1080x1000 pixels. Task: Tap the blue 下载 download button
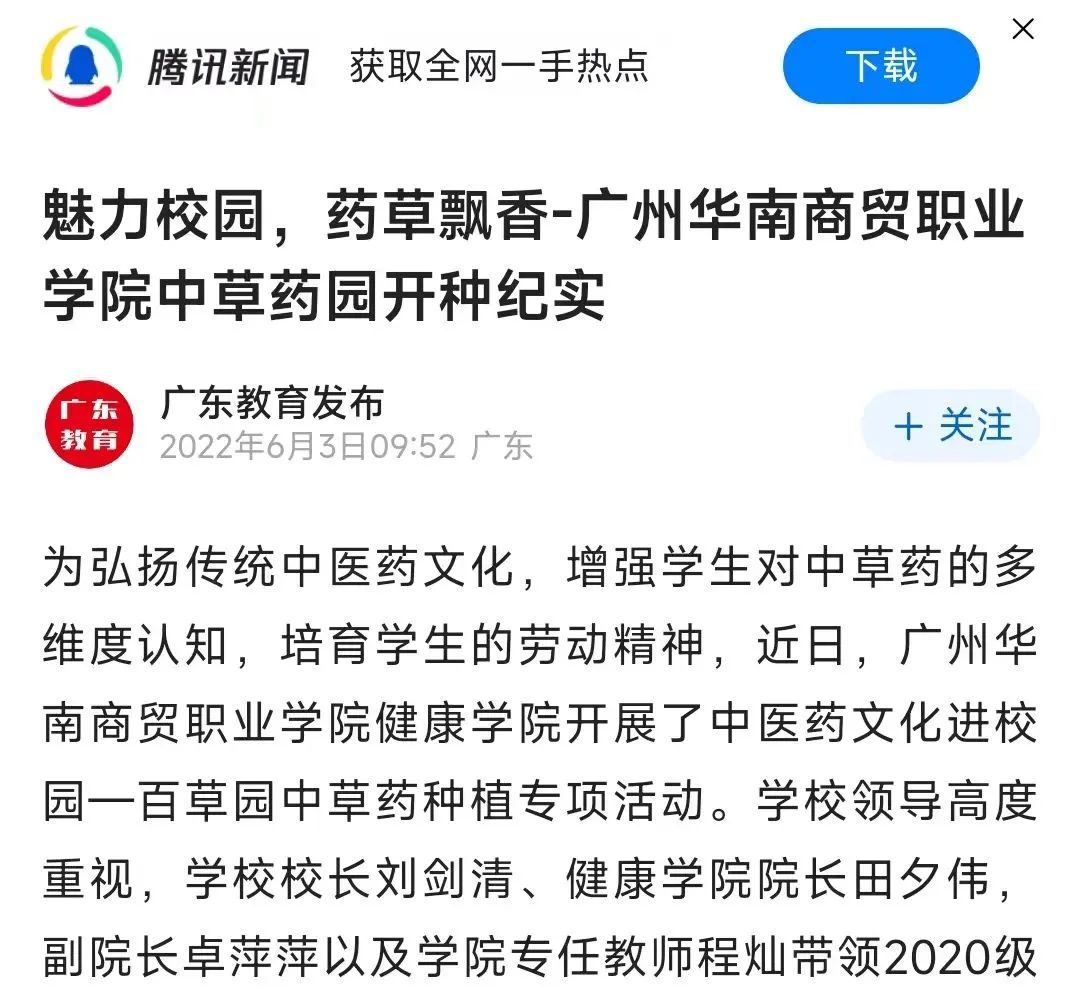(880, 66)
